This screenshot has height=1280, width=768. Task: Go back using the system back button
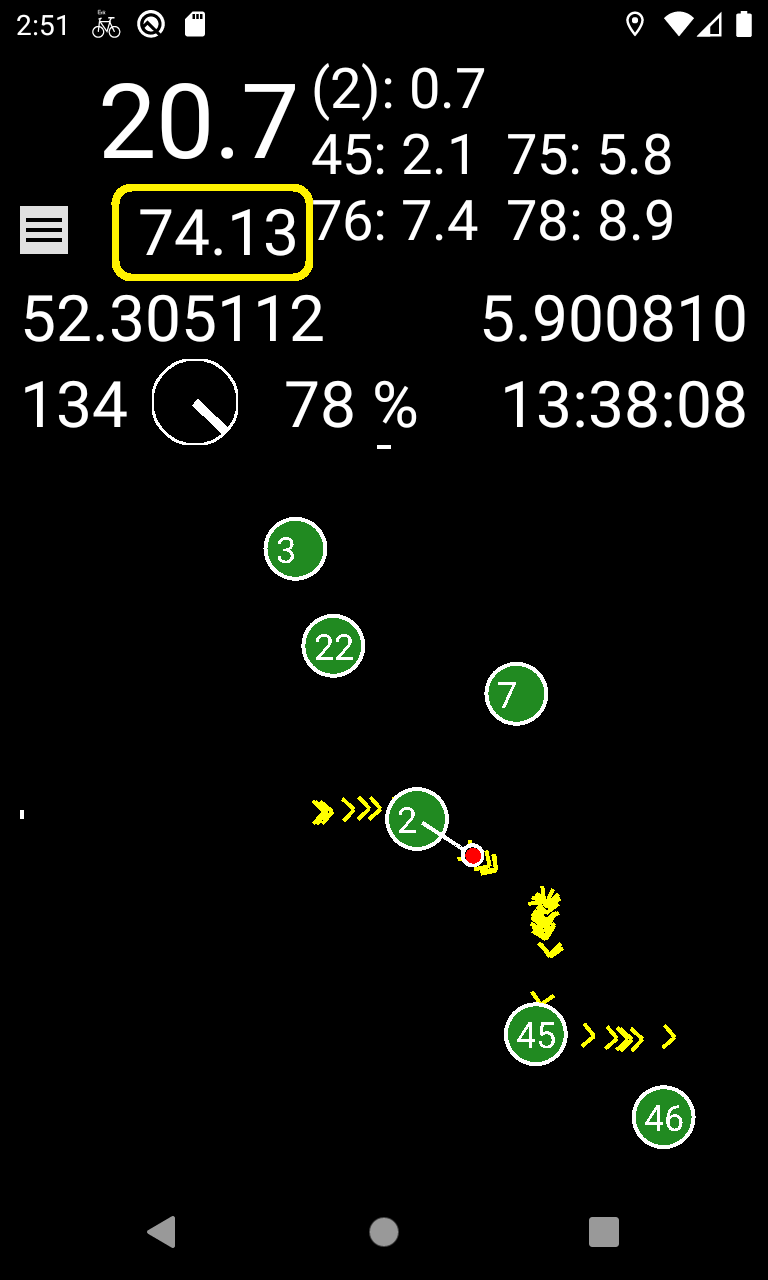[162, 1232]
